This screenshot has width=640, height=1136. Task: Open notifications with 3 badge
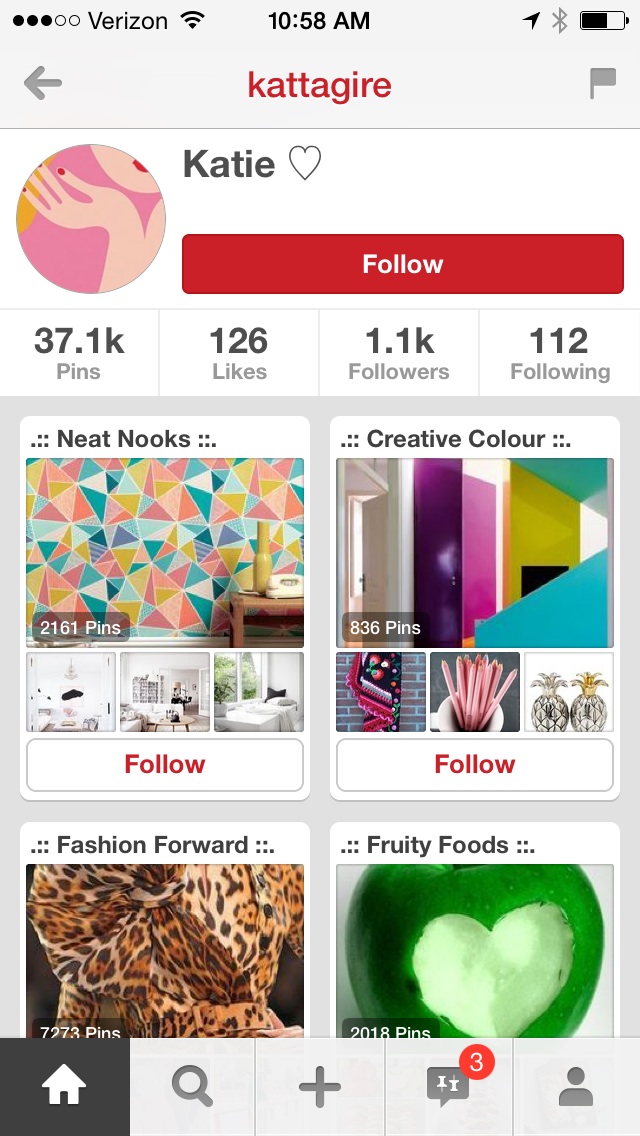pyautogui.click(x=448, y=1087)
